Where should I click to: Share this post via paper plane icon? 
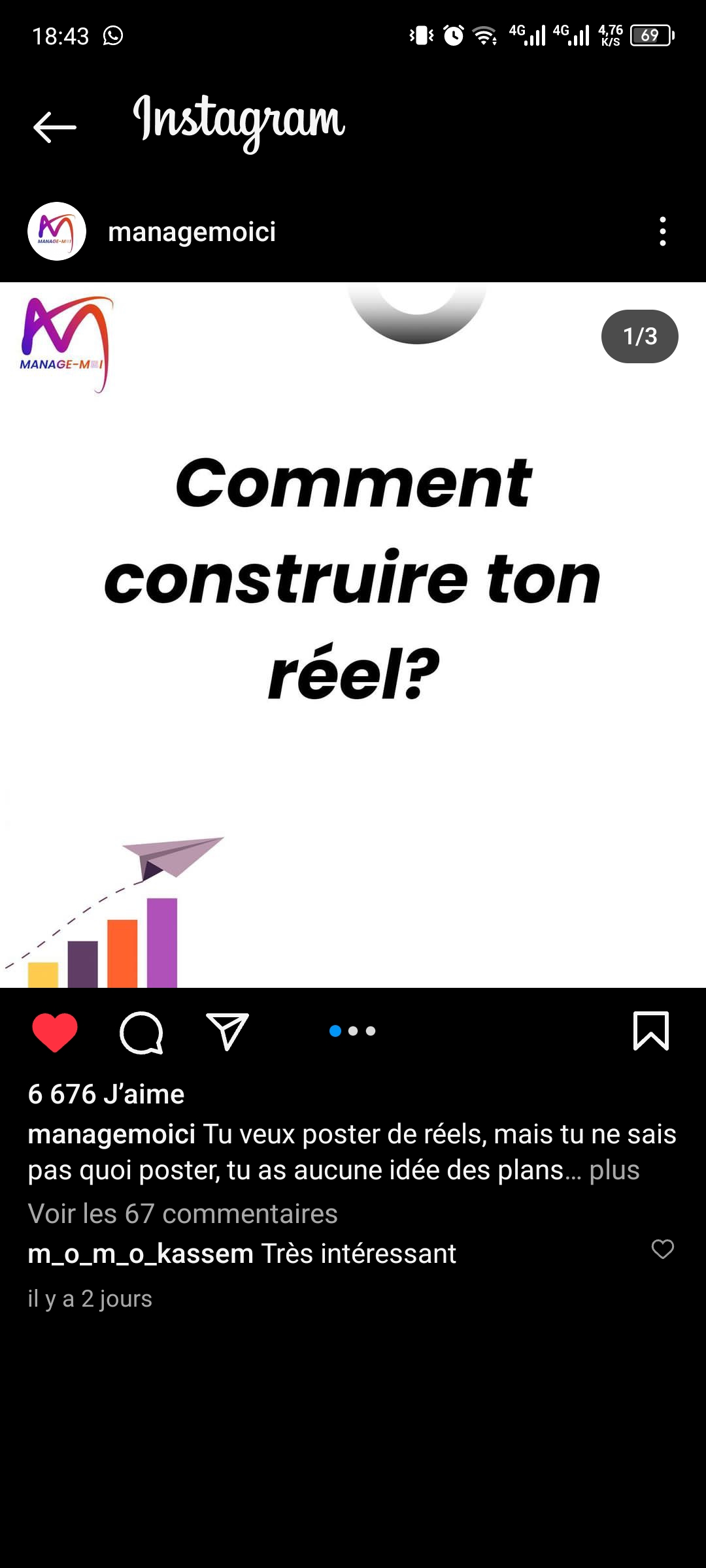(227, 1032)
